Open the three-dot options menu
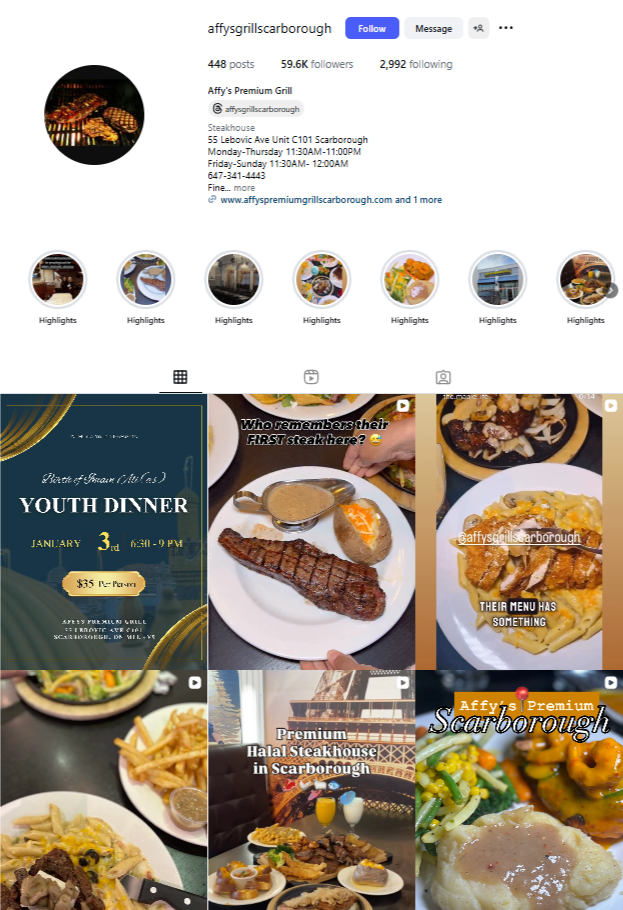623x910 pixels. (x=506, y=28)
